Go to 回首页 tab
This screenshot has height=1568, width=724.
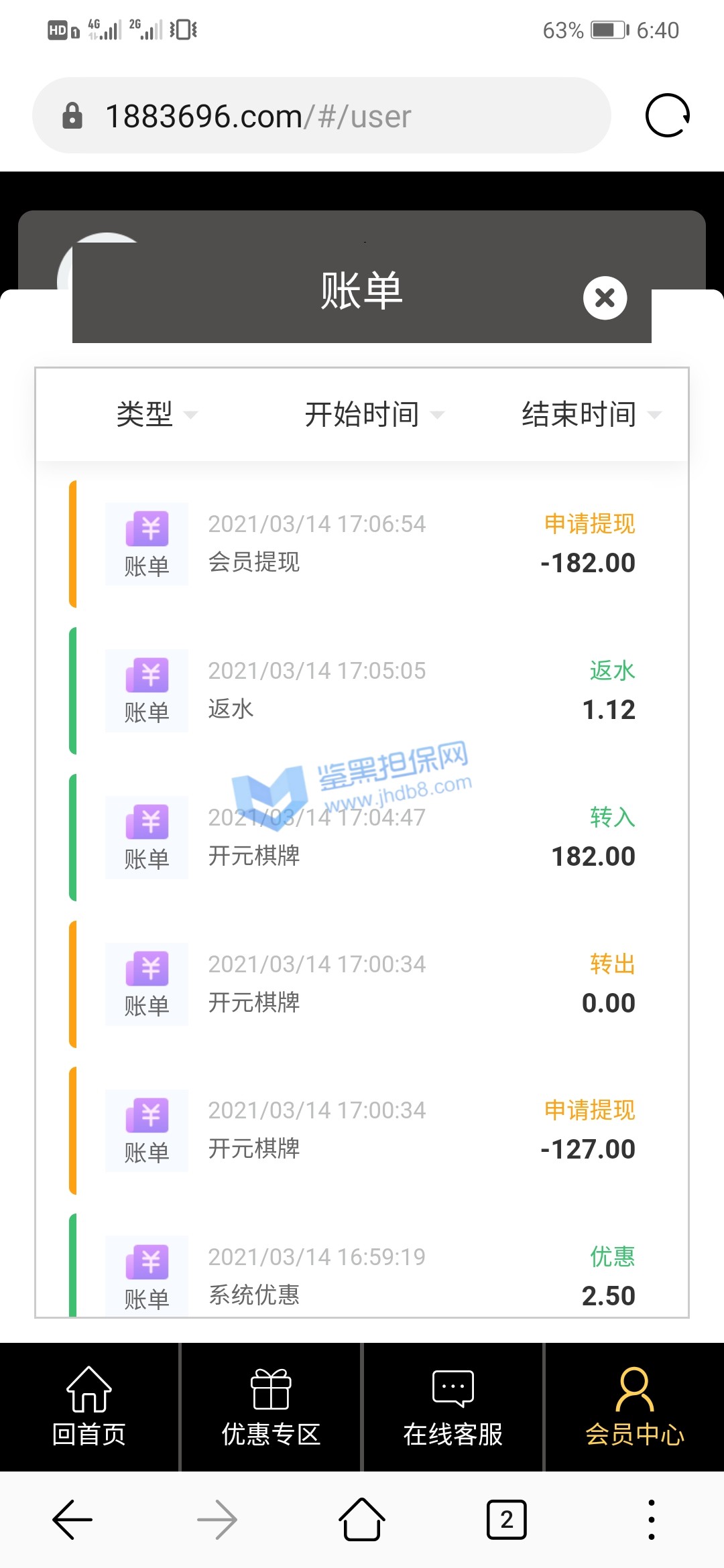(x=89, y=1407)
